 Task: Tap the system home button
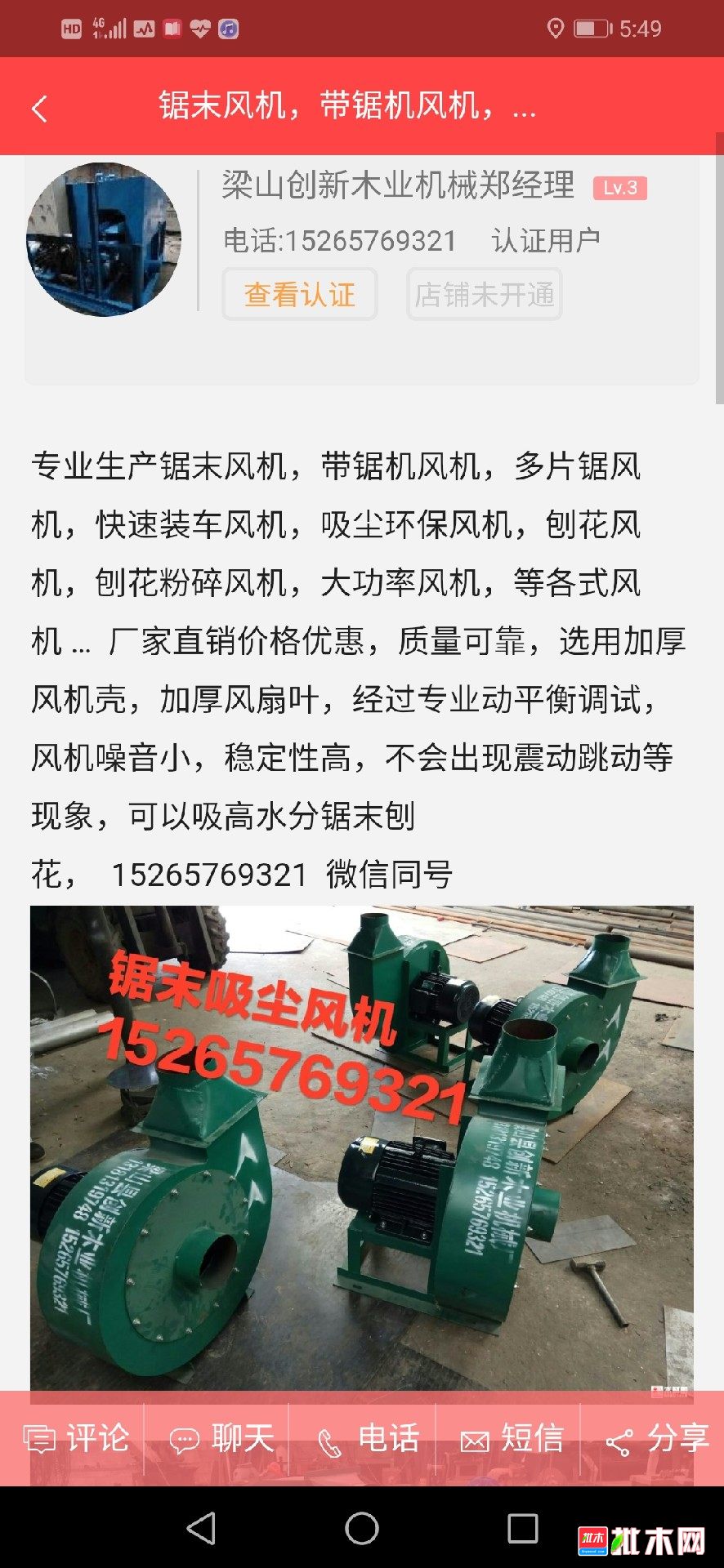(x=361, y=1528)
